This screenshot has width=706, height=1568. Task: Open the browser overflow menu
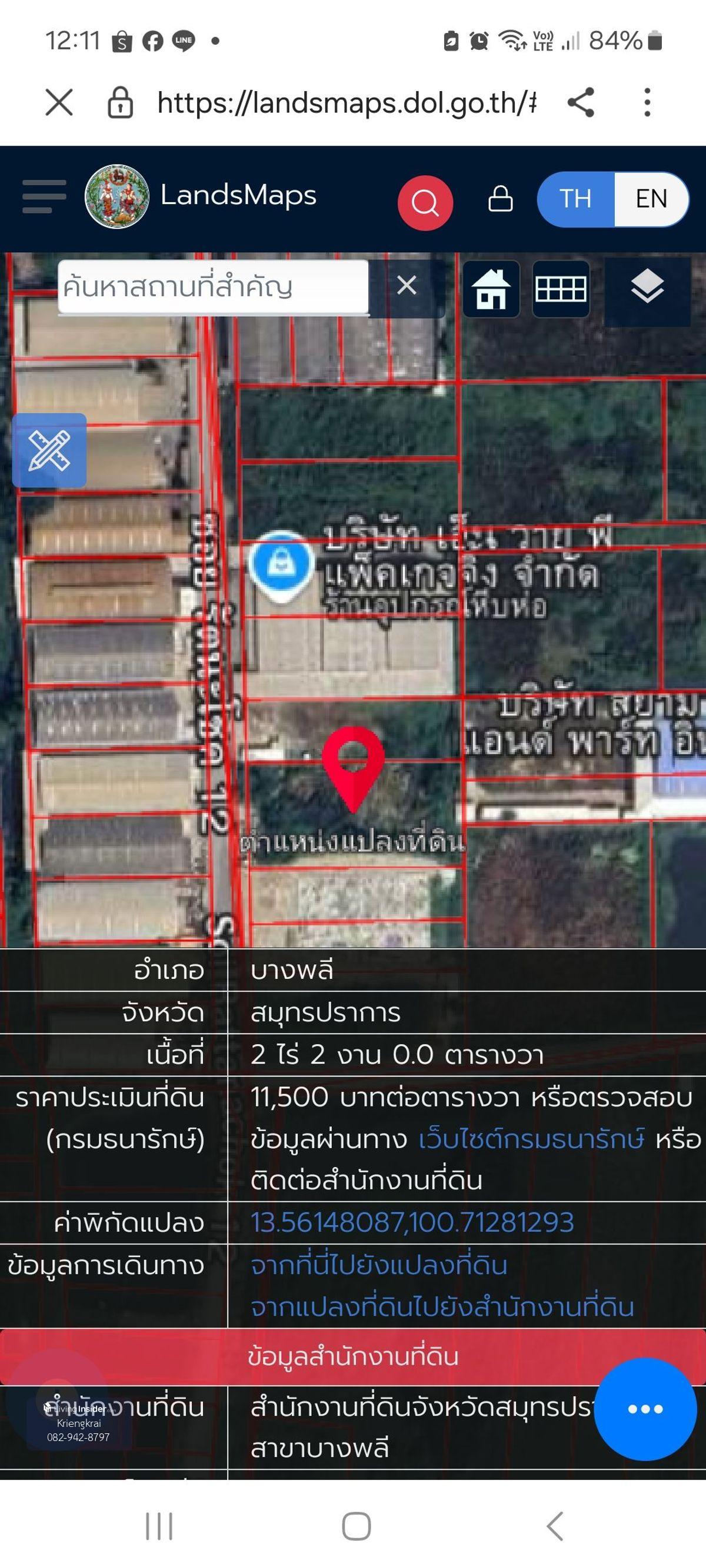(647, 102)
